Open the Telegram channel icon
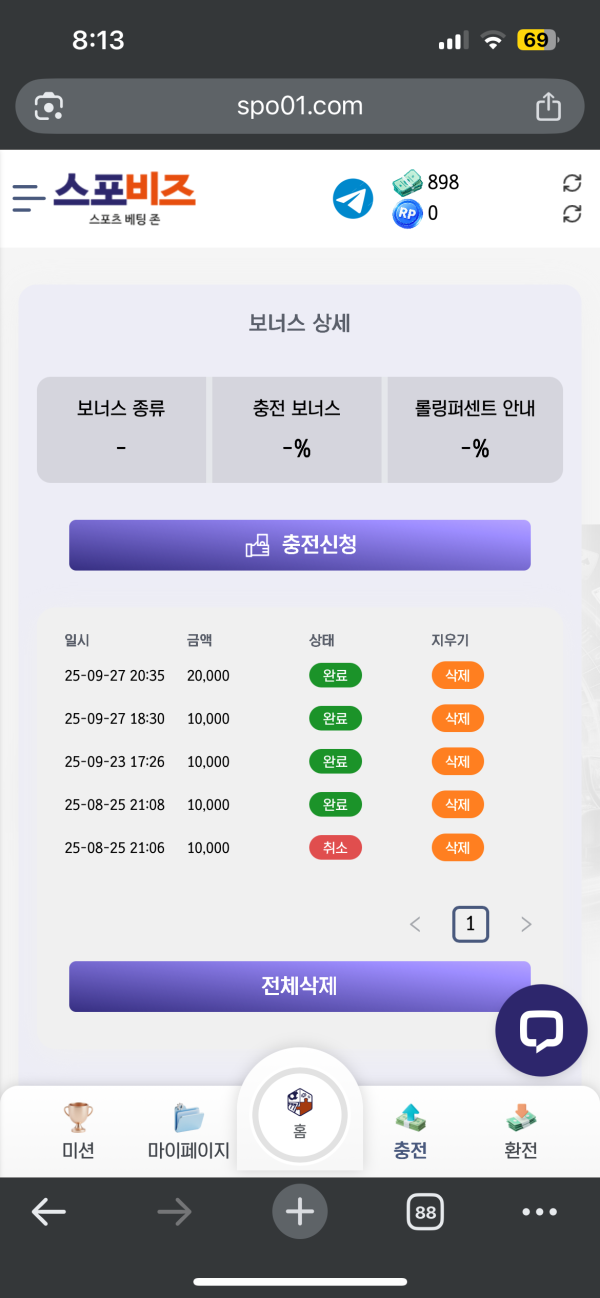 [352, 199]
